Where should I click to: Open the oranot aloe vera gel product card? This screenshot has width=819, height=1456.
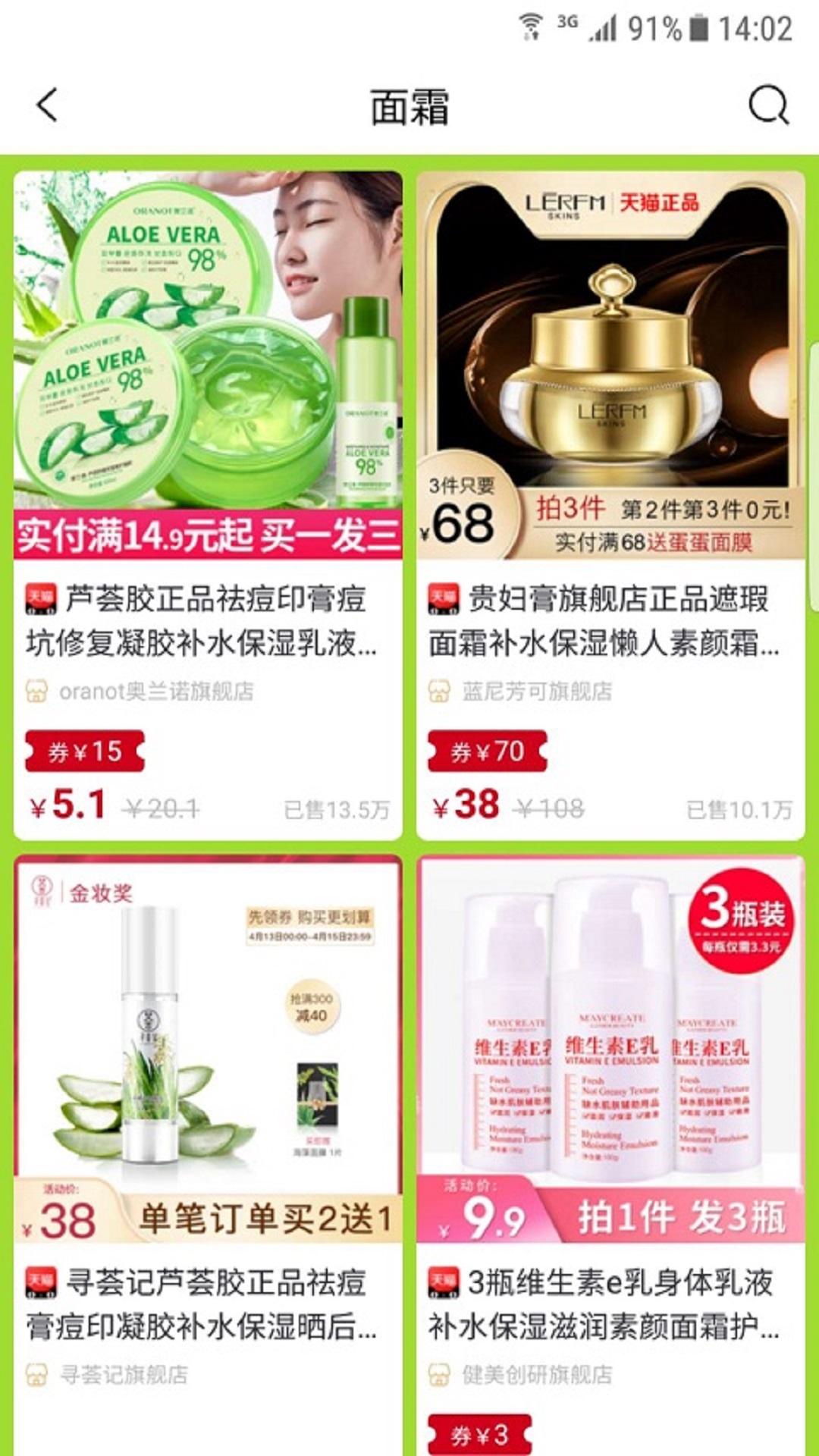(x=208, y=364)
